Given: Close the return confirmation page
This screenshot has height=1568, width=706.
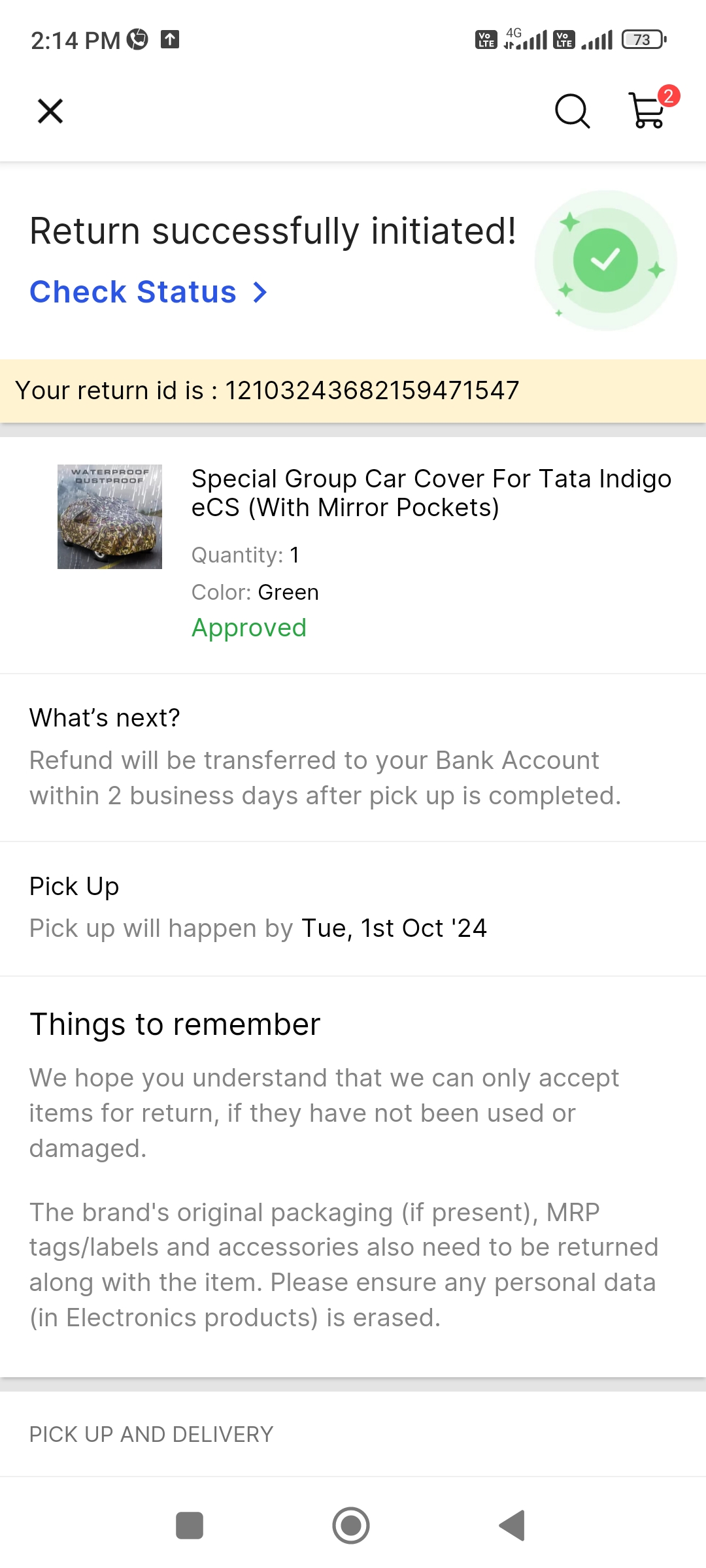Looking at the screenshot, I should (x=50, y=111).
